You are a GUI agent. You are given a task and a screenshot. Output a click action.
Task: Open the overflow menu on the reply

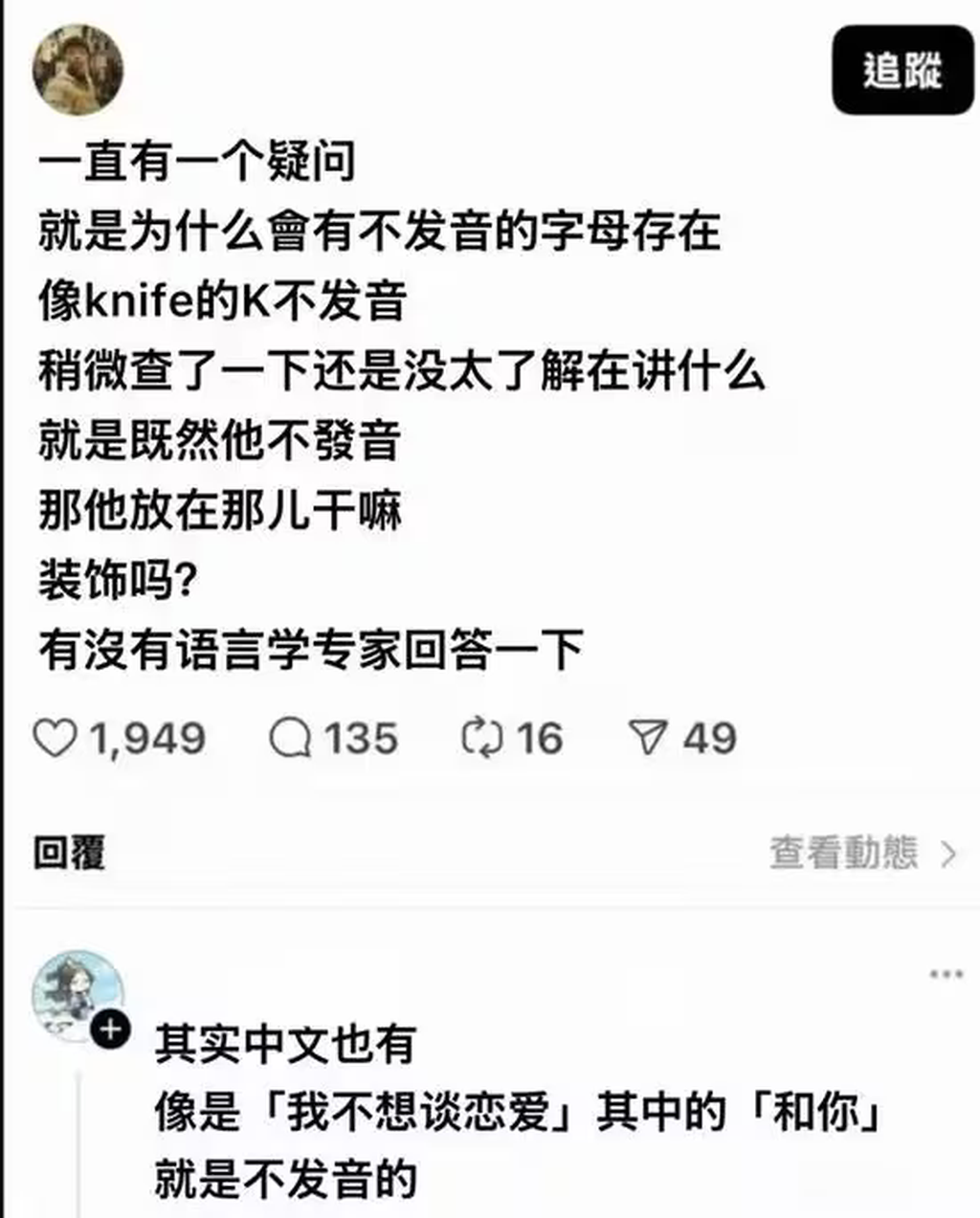[x=946, y=975]
